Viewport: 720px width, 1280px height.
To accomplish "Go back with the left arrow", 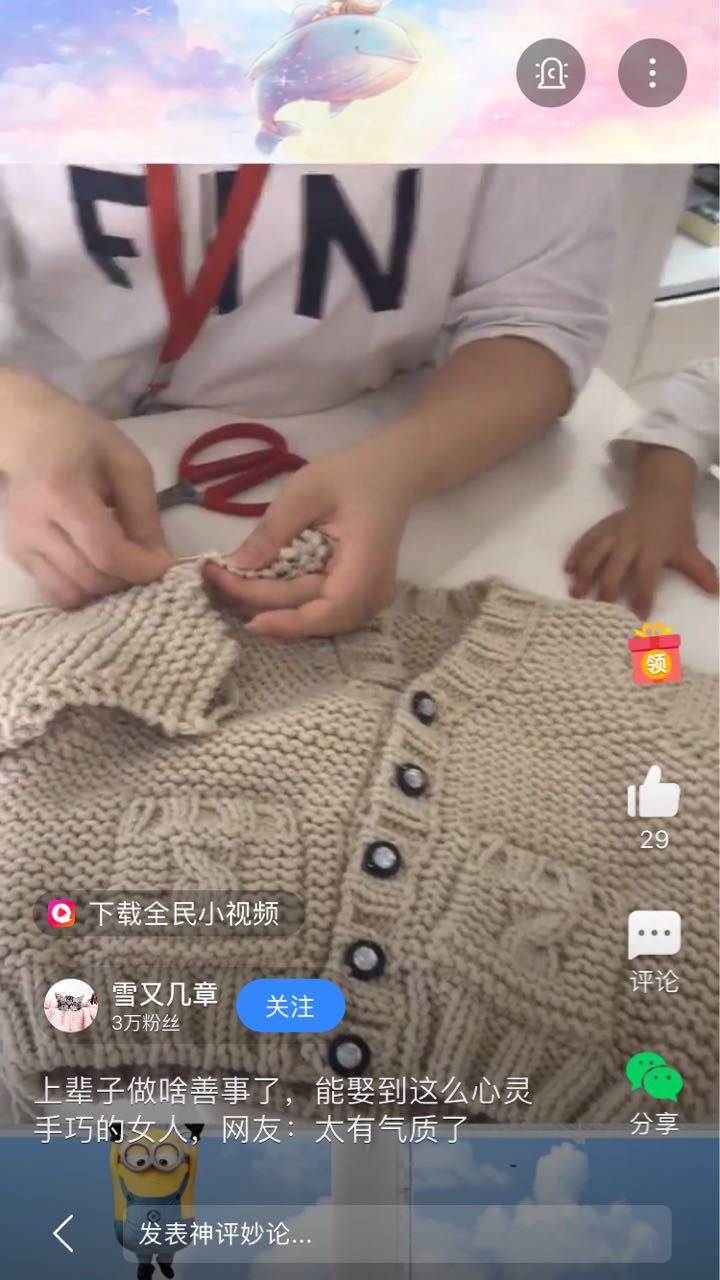I will pyautogui.click(x=64, y=1233).
